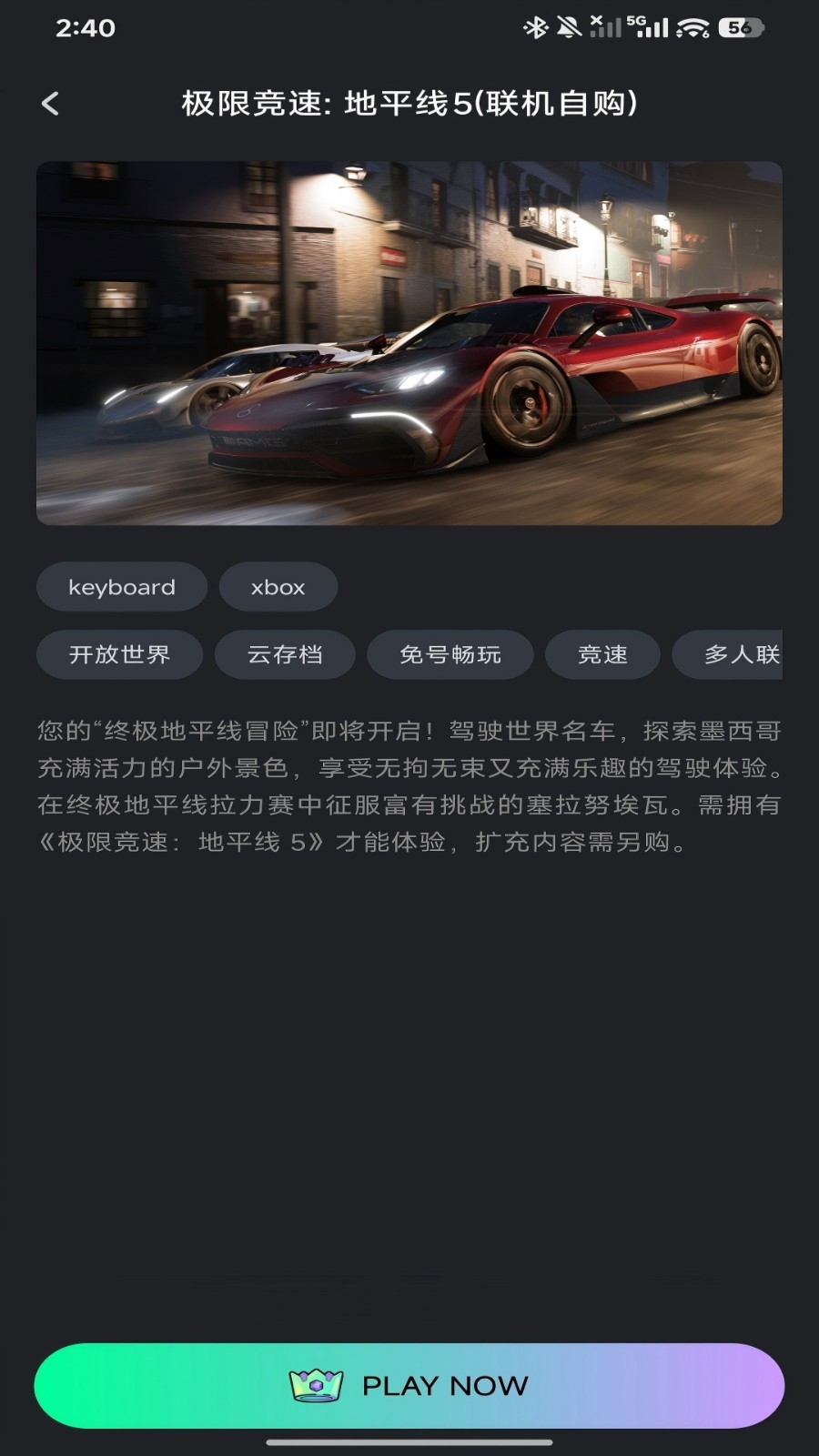Select the keyboard chip

tap(122, 587)
